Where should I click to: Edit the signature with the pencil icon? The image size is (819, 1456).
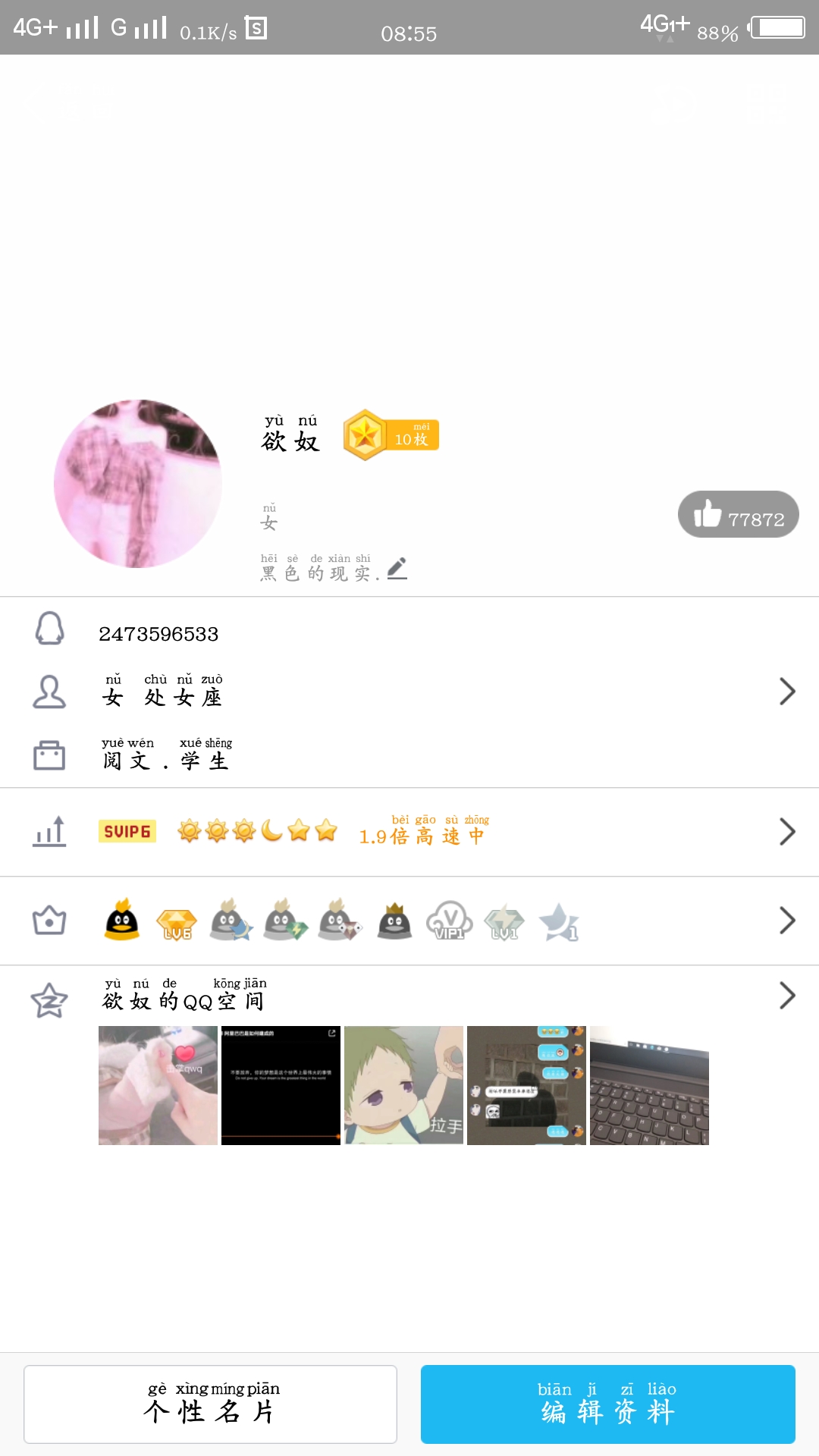(x=397, y=569)
